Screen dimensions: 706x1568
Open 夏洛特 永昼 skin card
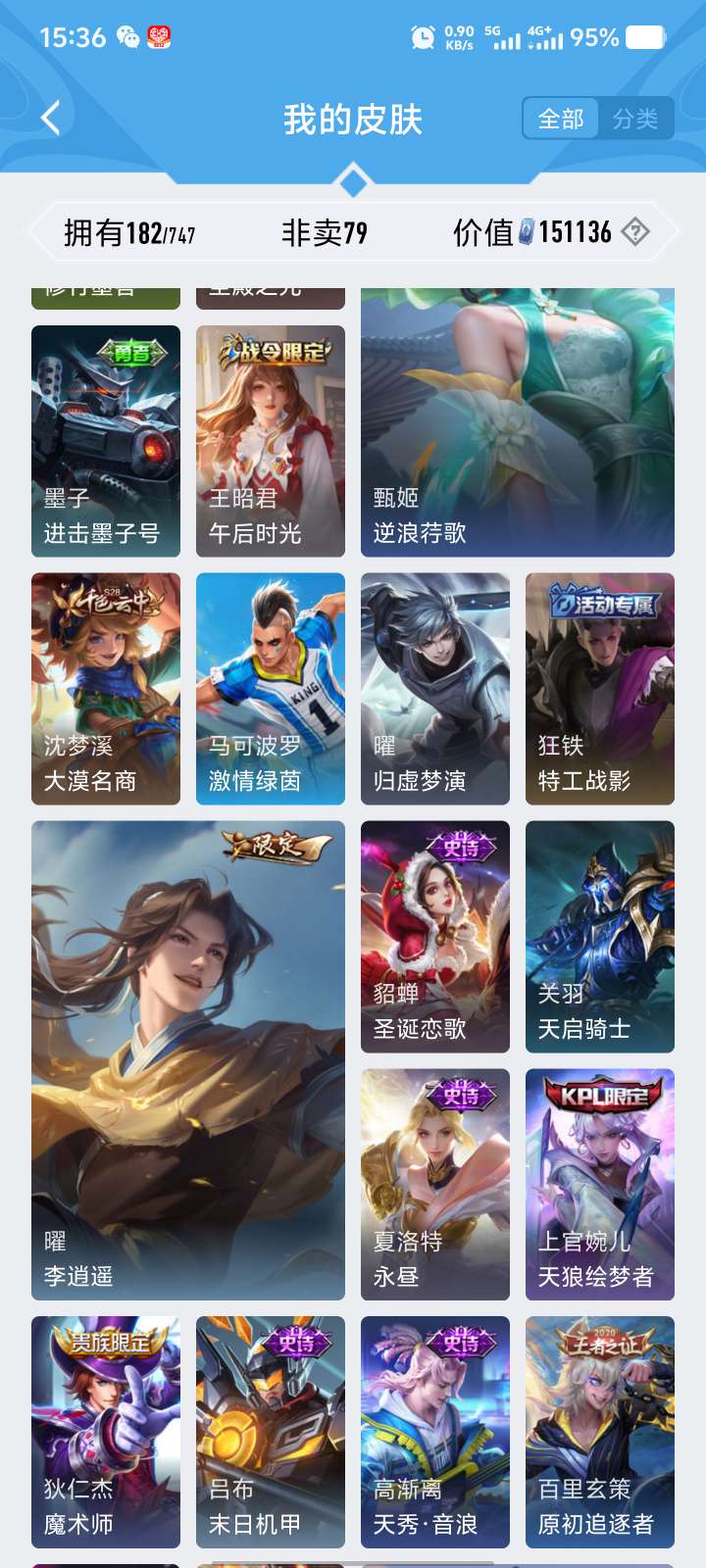pos(435,1184)
